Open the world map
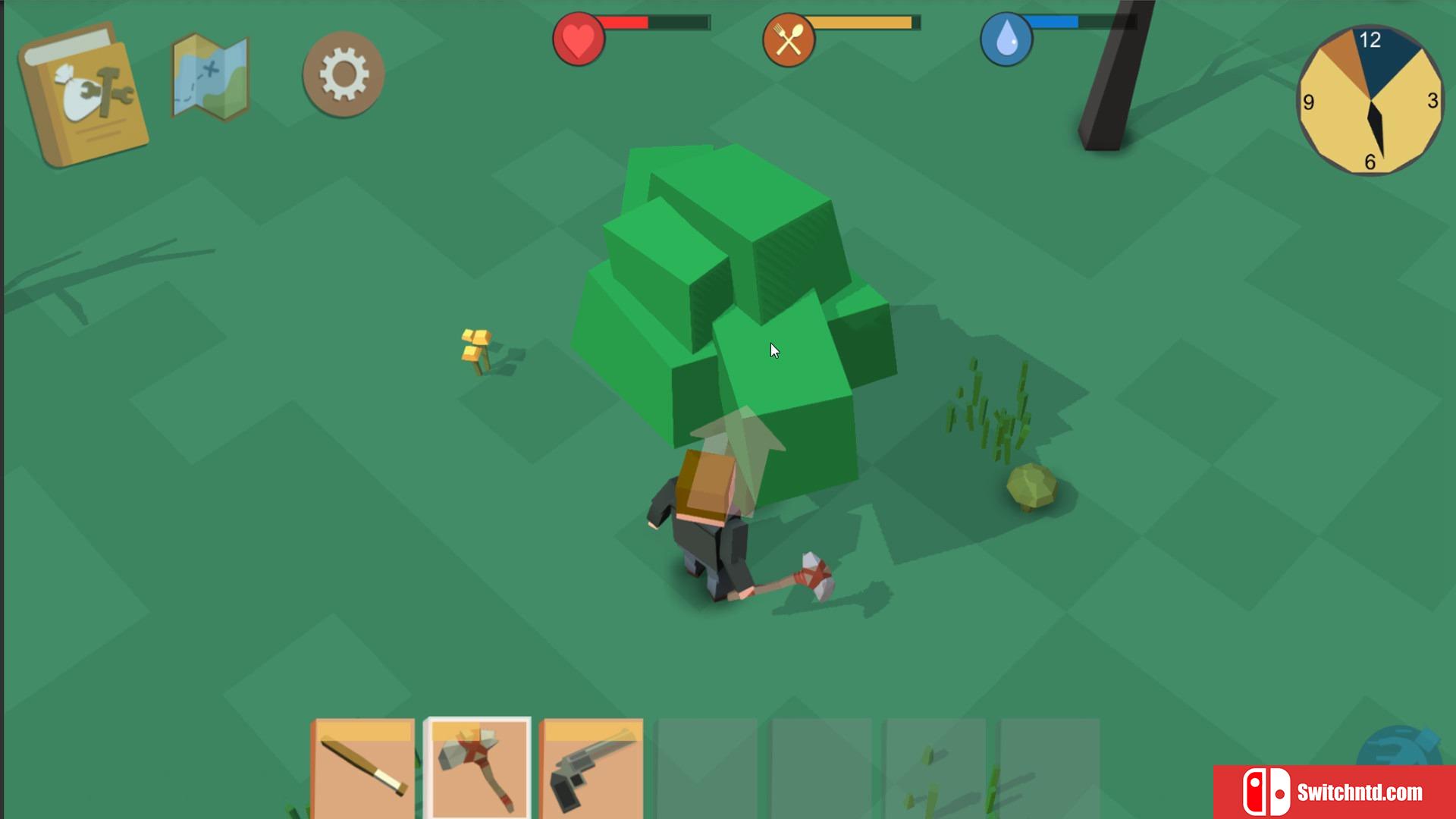 click(x=210, y=77)
